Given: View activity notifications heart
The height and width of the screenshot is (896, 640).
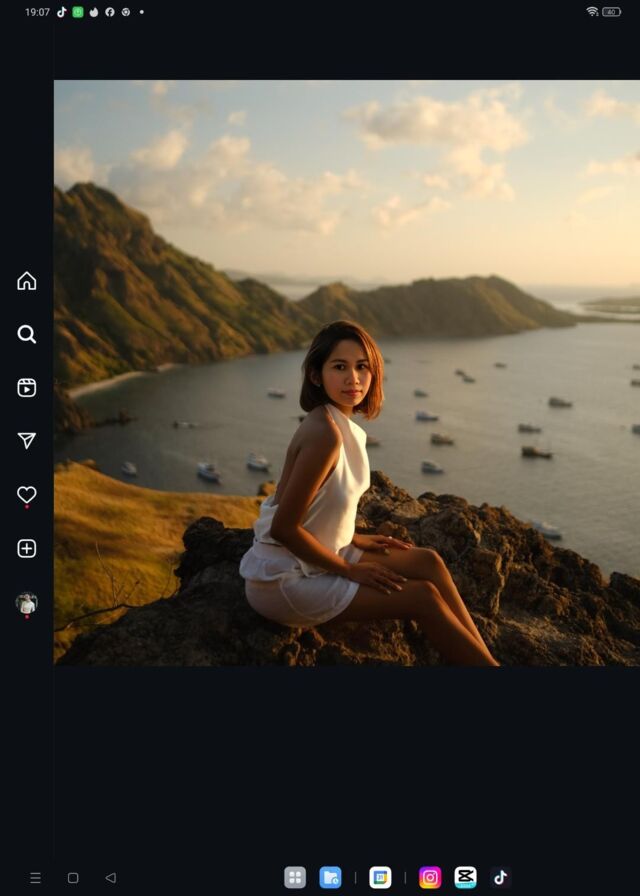Looking at the screenshot, I should [x=27, y=495].
